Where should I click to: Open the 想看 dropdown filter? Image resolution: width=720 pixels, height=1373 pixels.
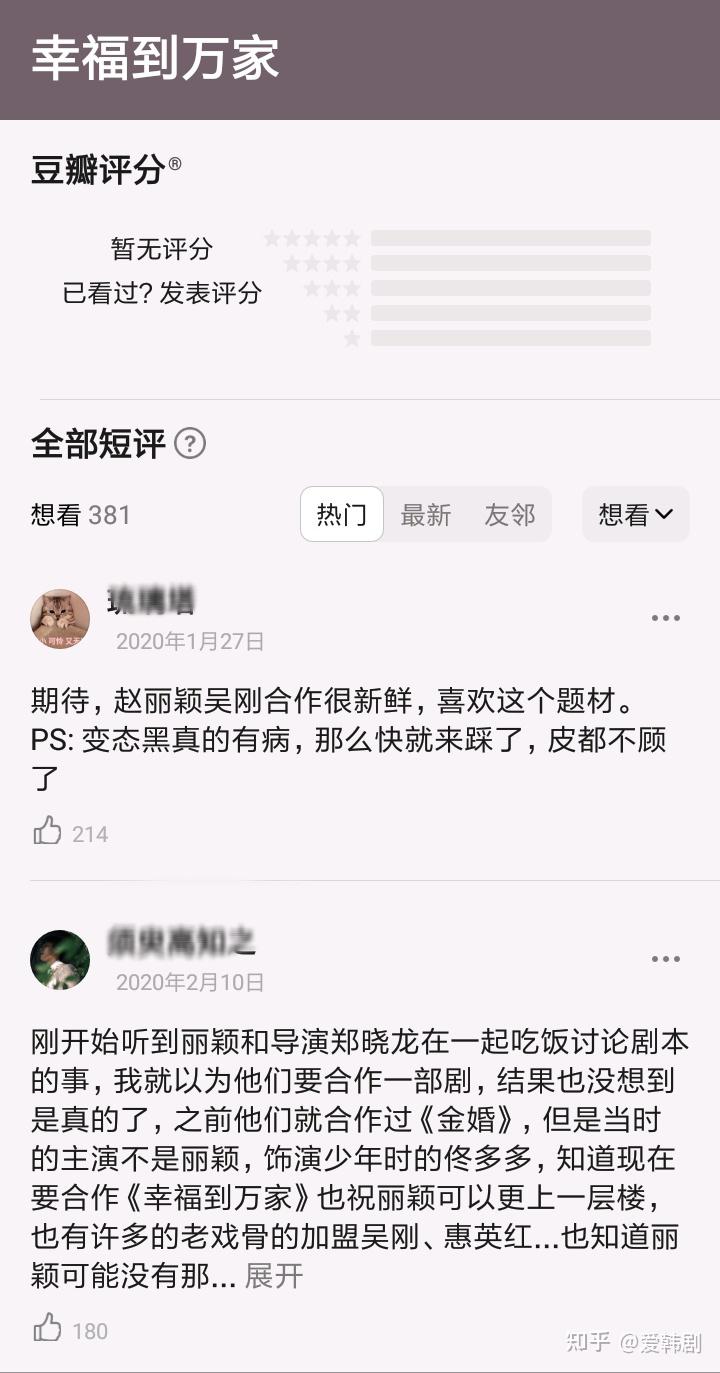pos(636,515)
